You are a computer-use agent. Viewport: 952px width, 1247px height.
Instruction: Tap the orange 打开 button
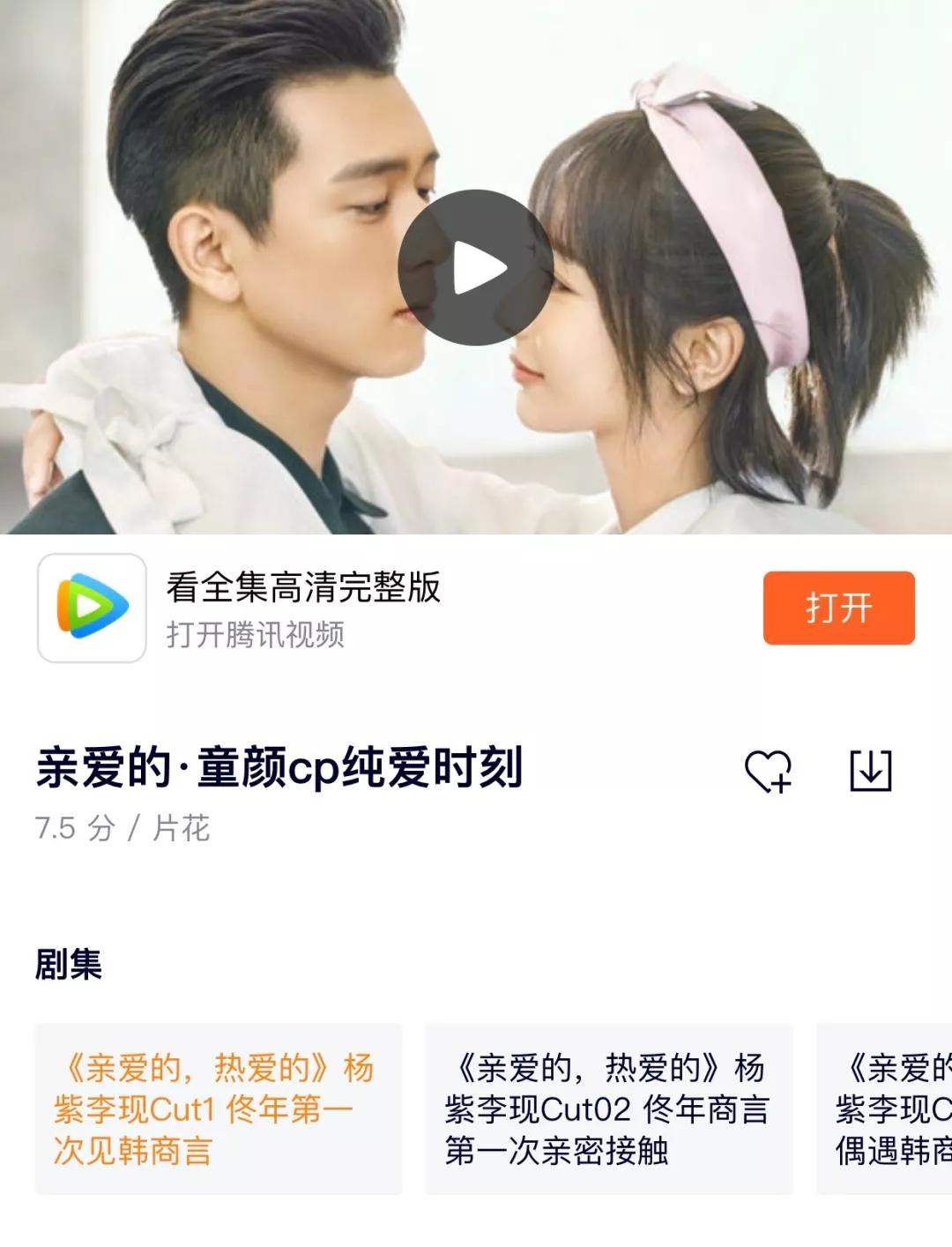(x=838, y=609)
